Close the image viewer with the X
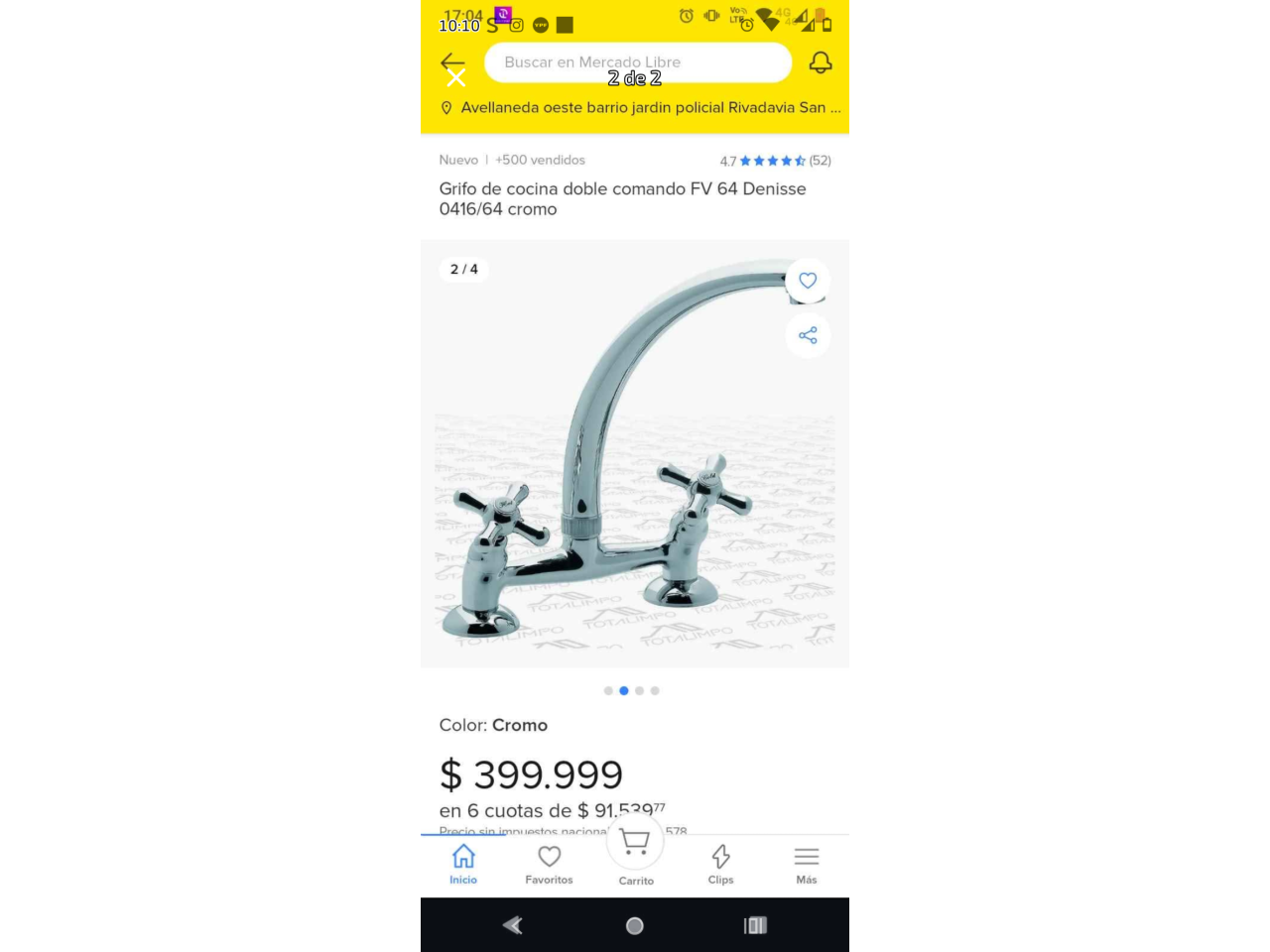 [x=455, y=78]
